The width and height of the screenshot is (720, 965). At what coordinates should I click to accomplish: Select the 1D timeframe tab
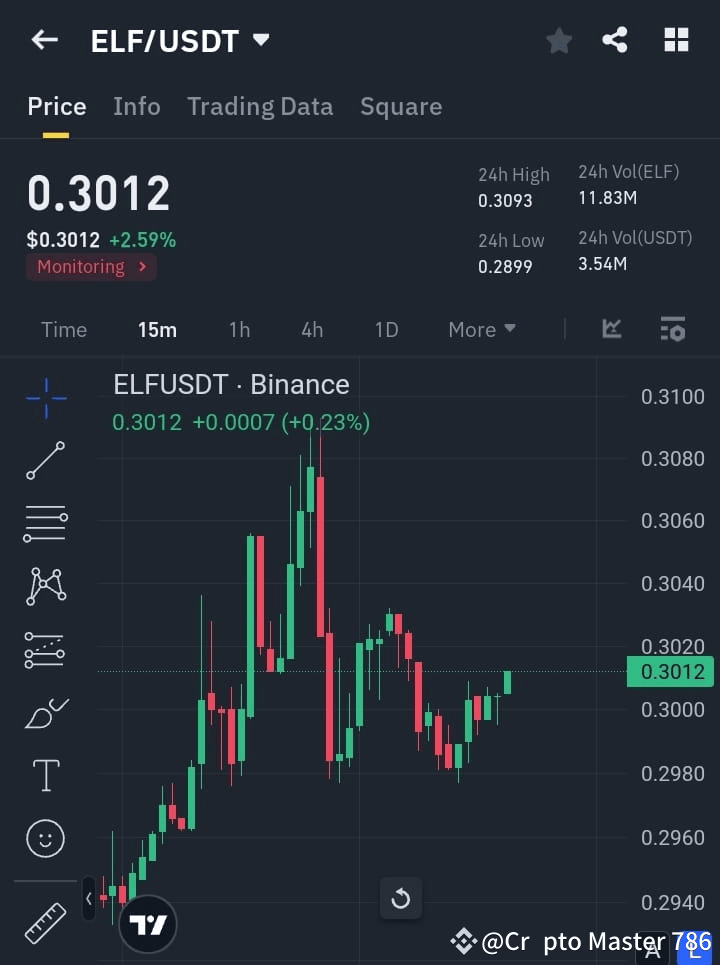click(386, 329)
